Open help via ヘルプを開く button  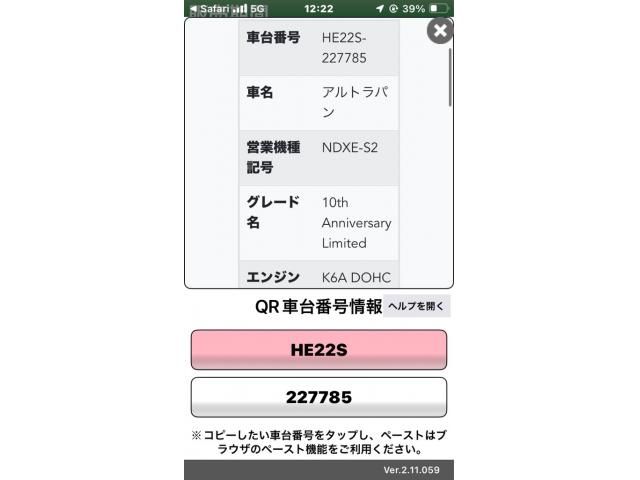point(418,306)
